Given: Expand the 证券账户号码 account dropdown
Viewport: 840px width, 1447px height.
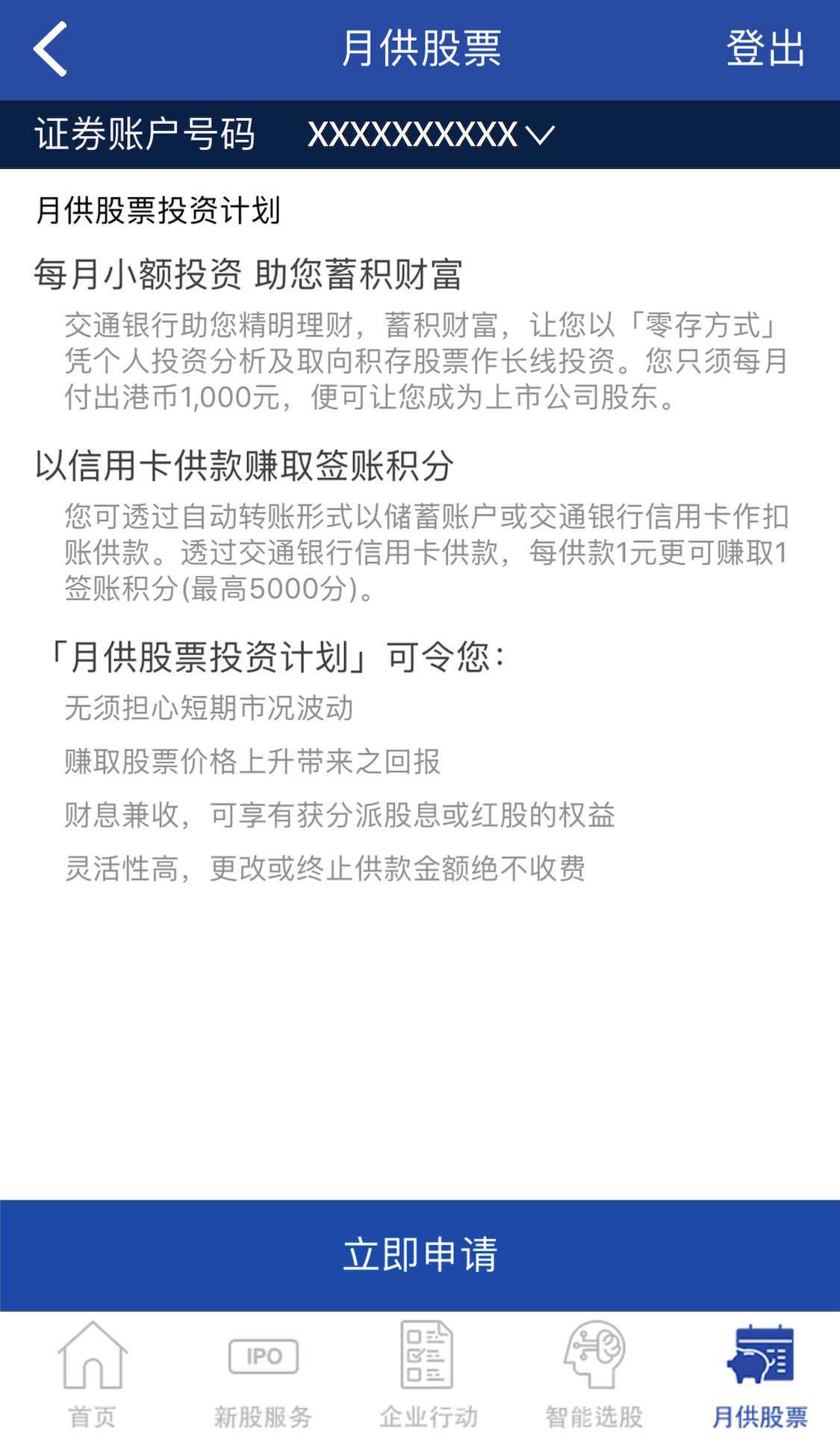Looking at the screenshot, I should 431,135.
